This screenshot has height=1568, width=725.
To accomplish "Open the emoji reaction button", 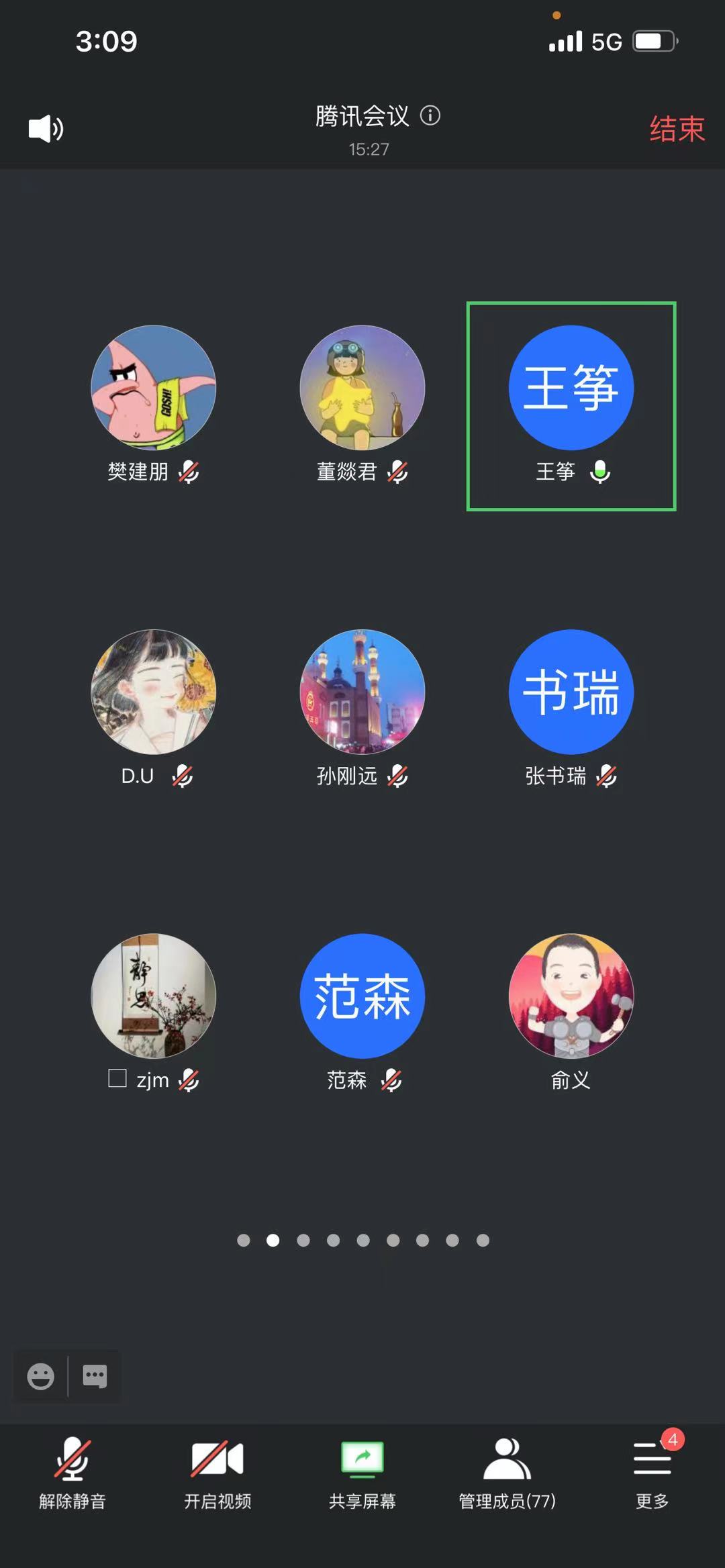I will [x=40, y=1376].
